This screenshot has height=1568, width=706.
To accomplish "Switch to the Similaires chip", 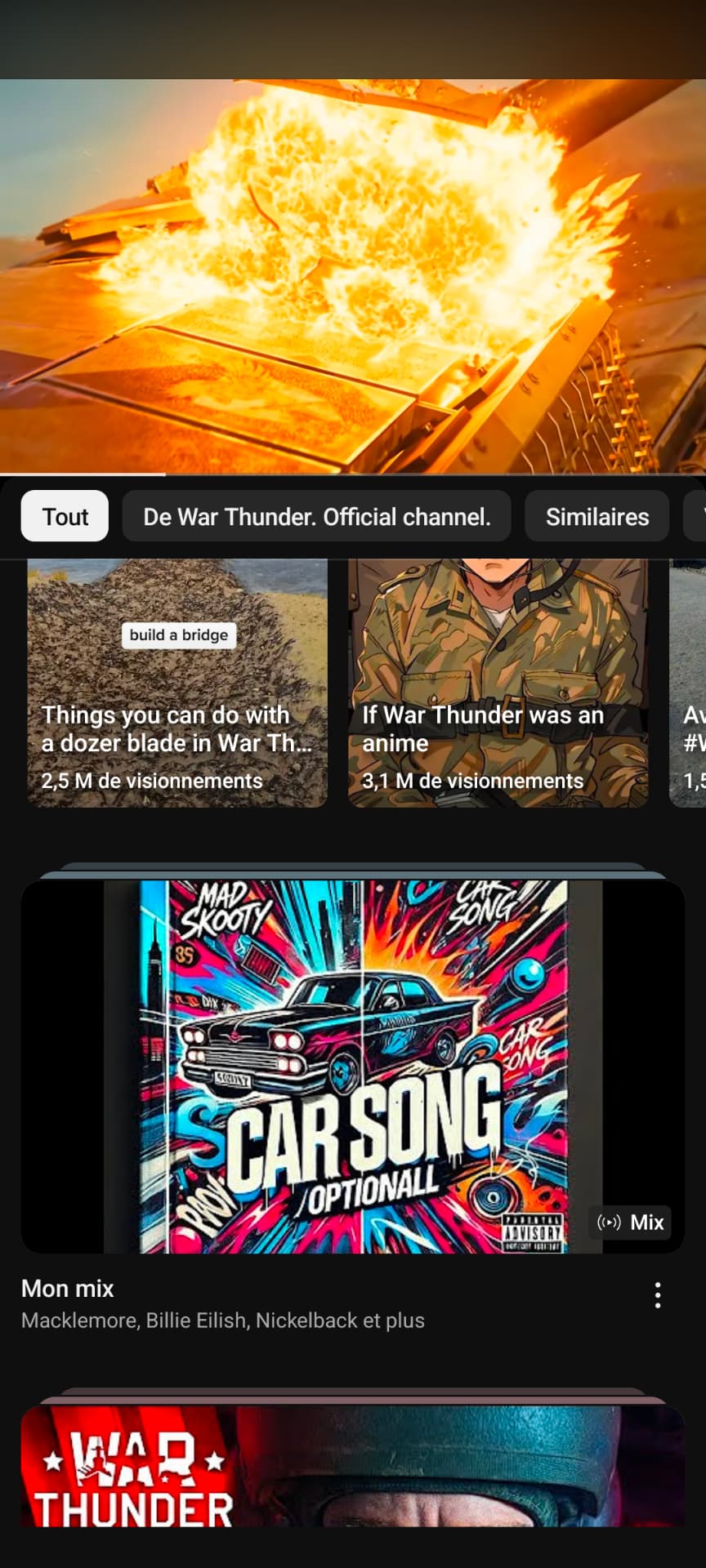I will pos(597,516).
